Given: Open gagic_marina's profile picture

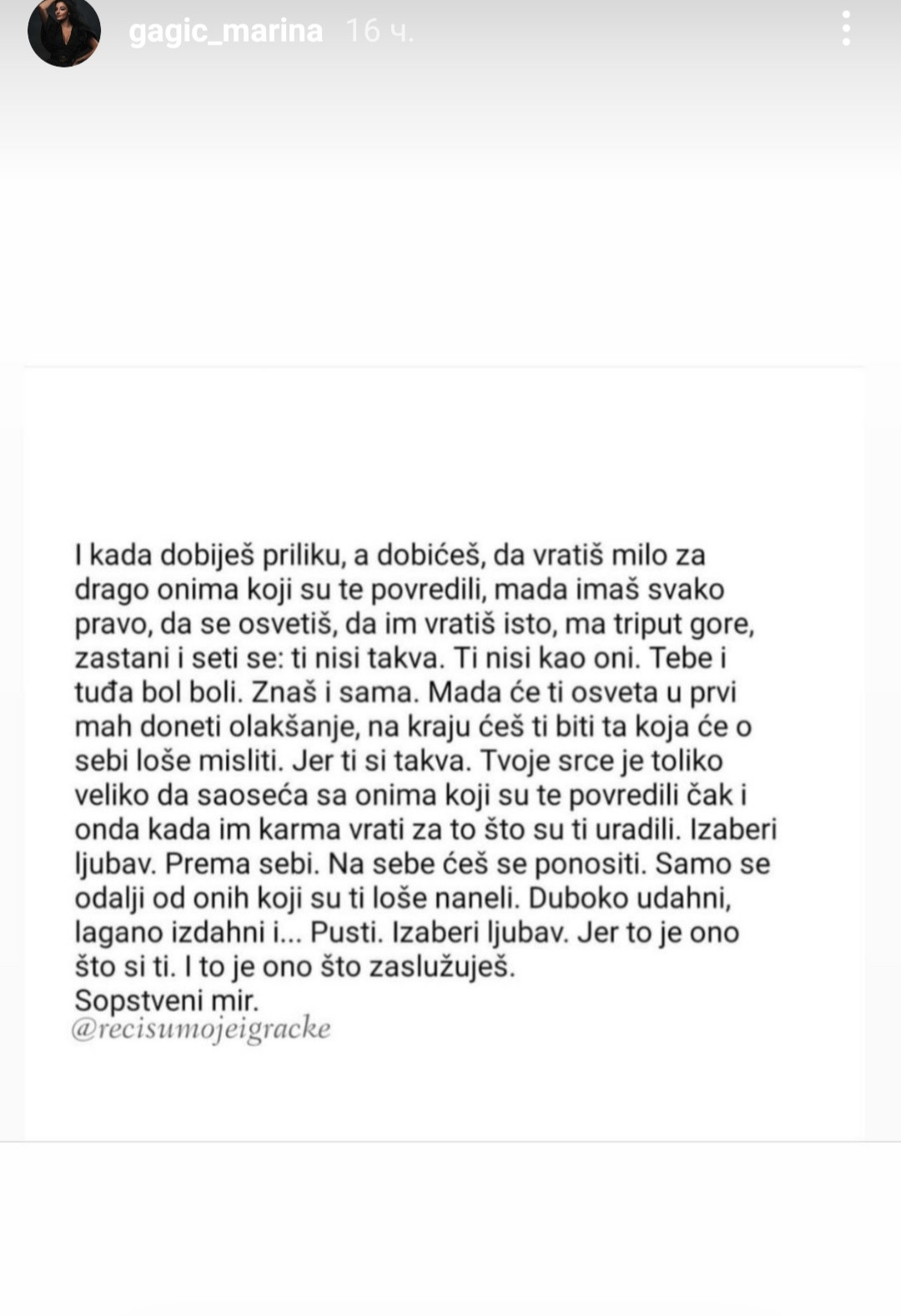Looking at the screenshot, I should [x=64, y=31].
